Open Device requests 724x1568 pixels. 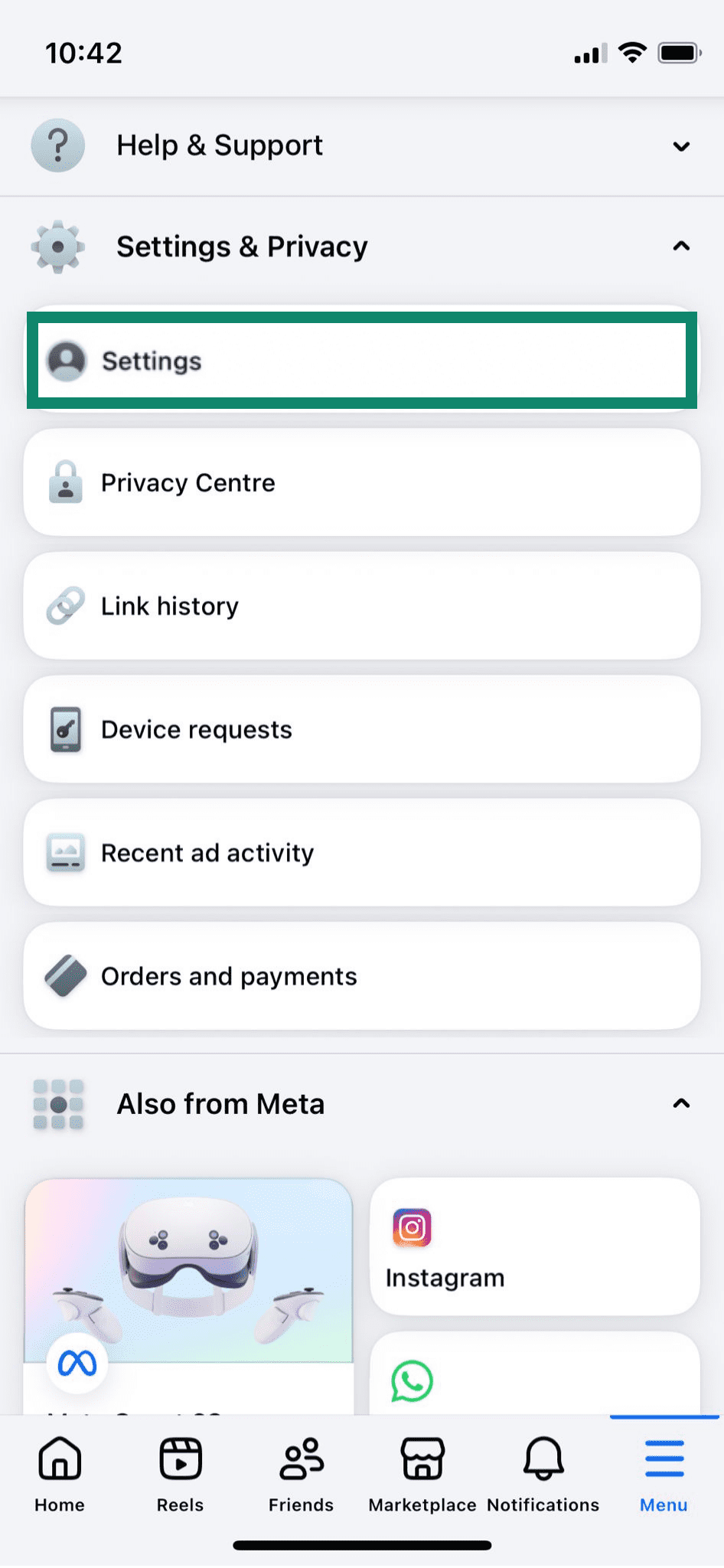(x=360, y=730)
